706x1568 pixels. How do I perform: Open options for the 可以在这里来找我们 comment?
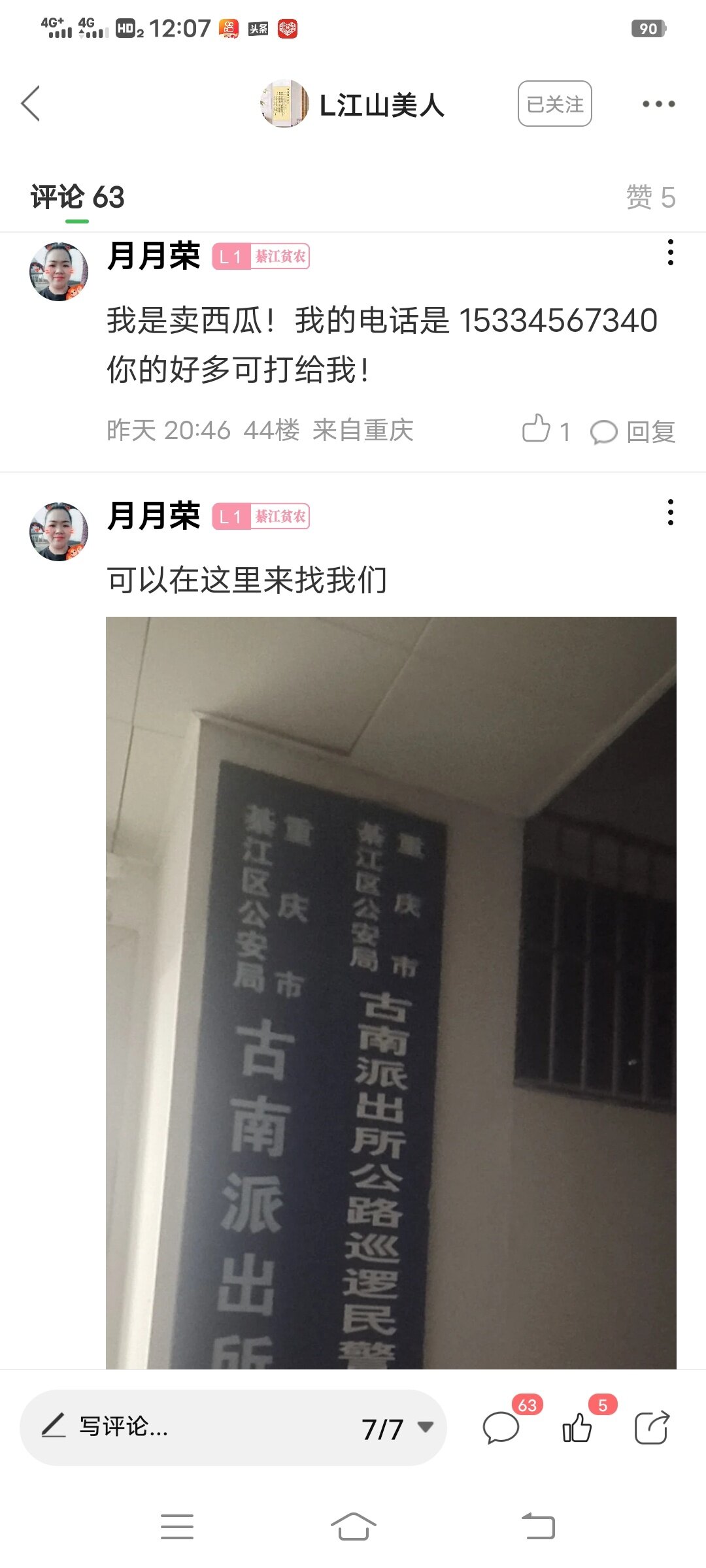click(x=670, y=512)
